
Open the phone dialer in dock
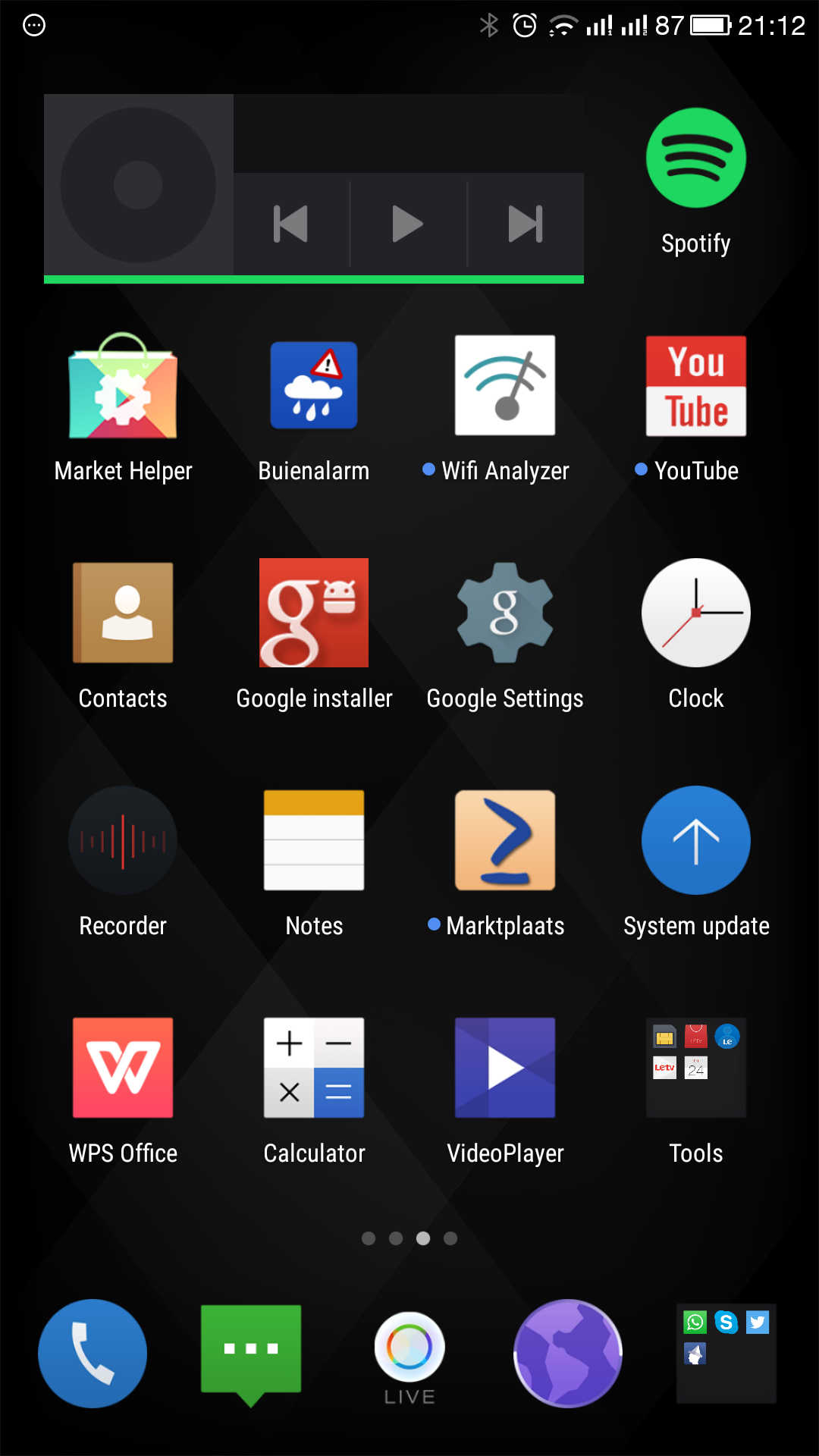point(93,1354)
